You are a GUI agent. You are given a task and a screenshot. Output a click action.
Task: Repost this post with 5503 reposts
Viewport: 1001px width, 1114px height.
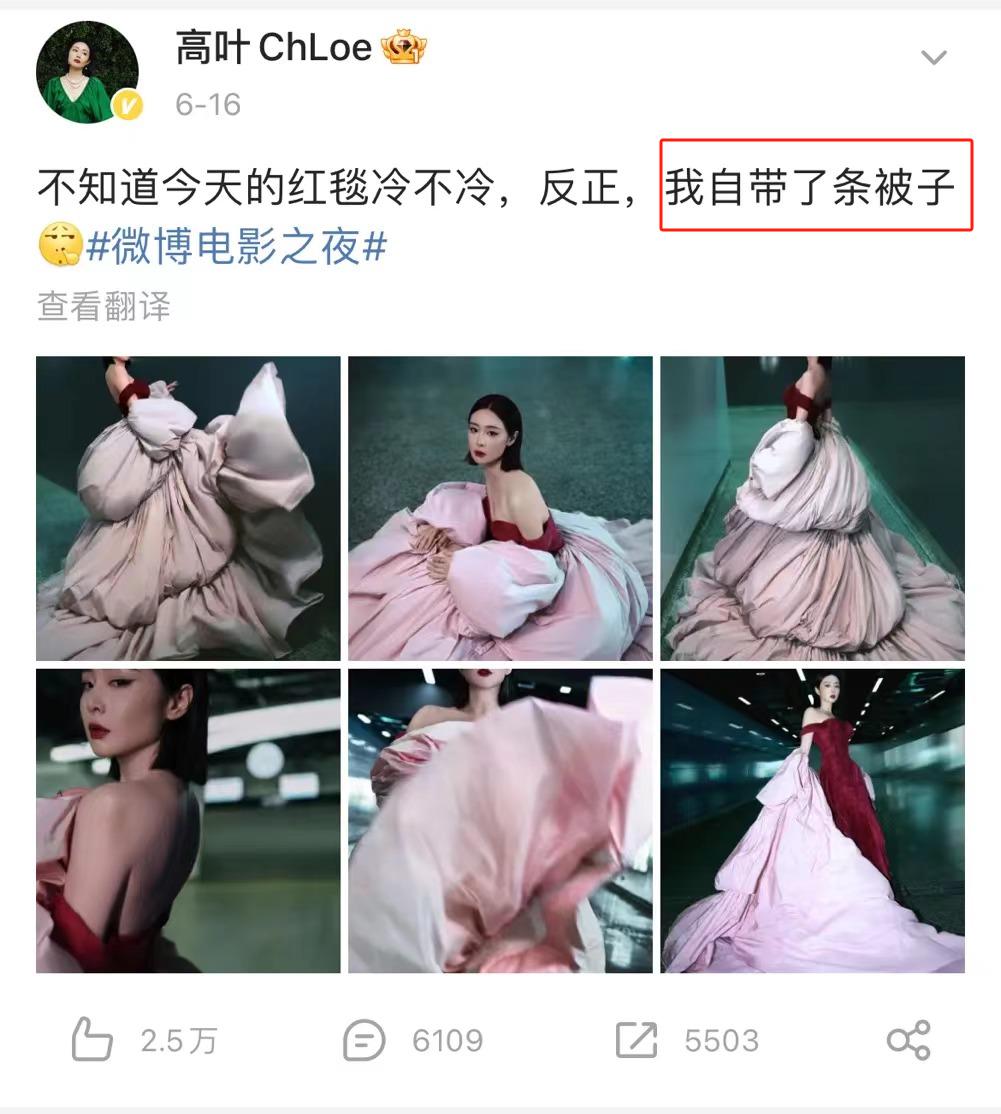pyautogui.click(x=636, y=1041)
